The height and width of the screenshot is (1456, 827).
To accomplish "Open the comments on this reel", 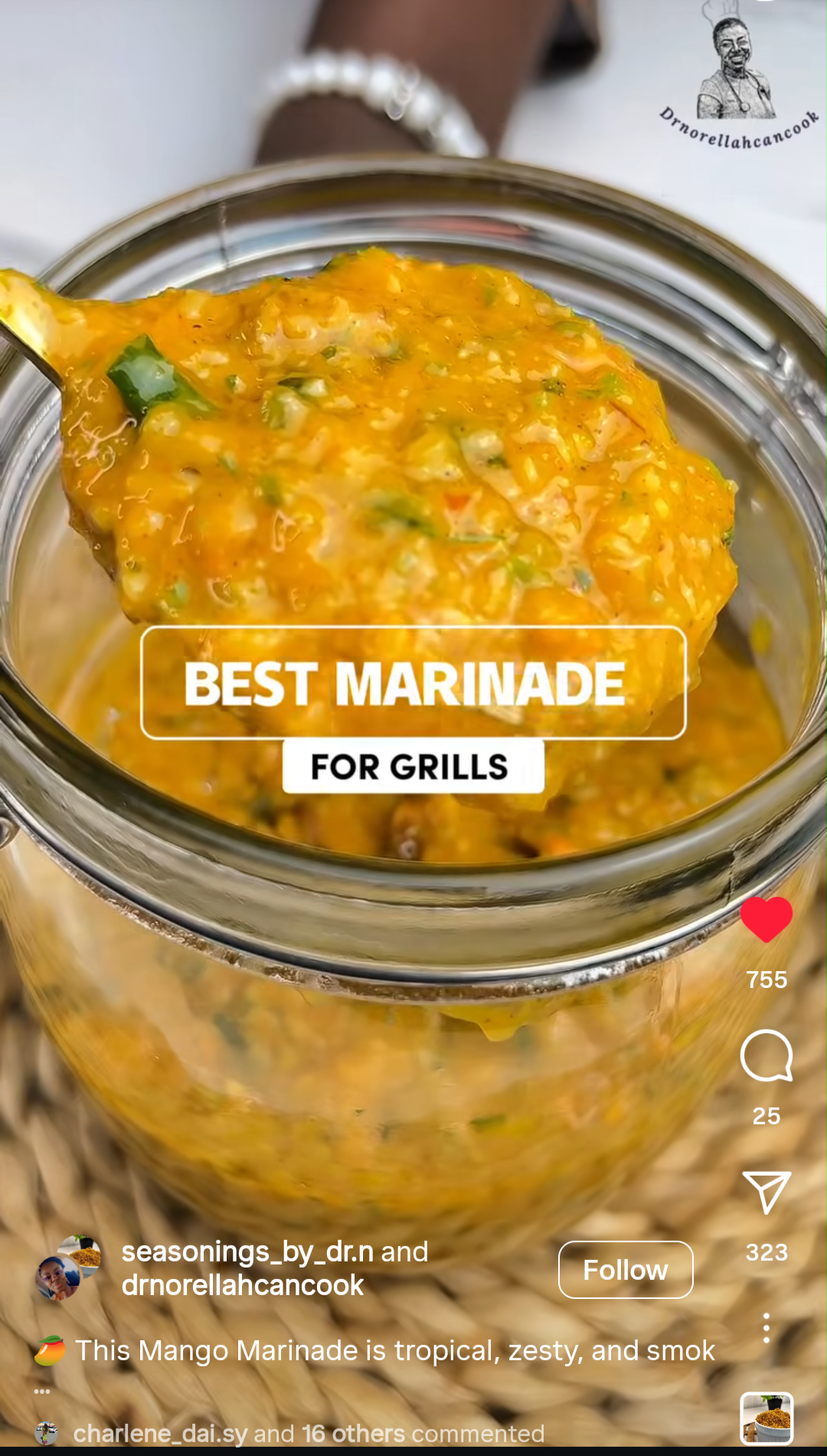I will click(766, 1055).
